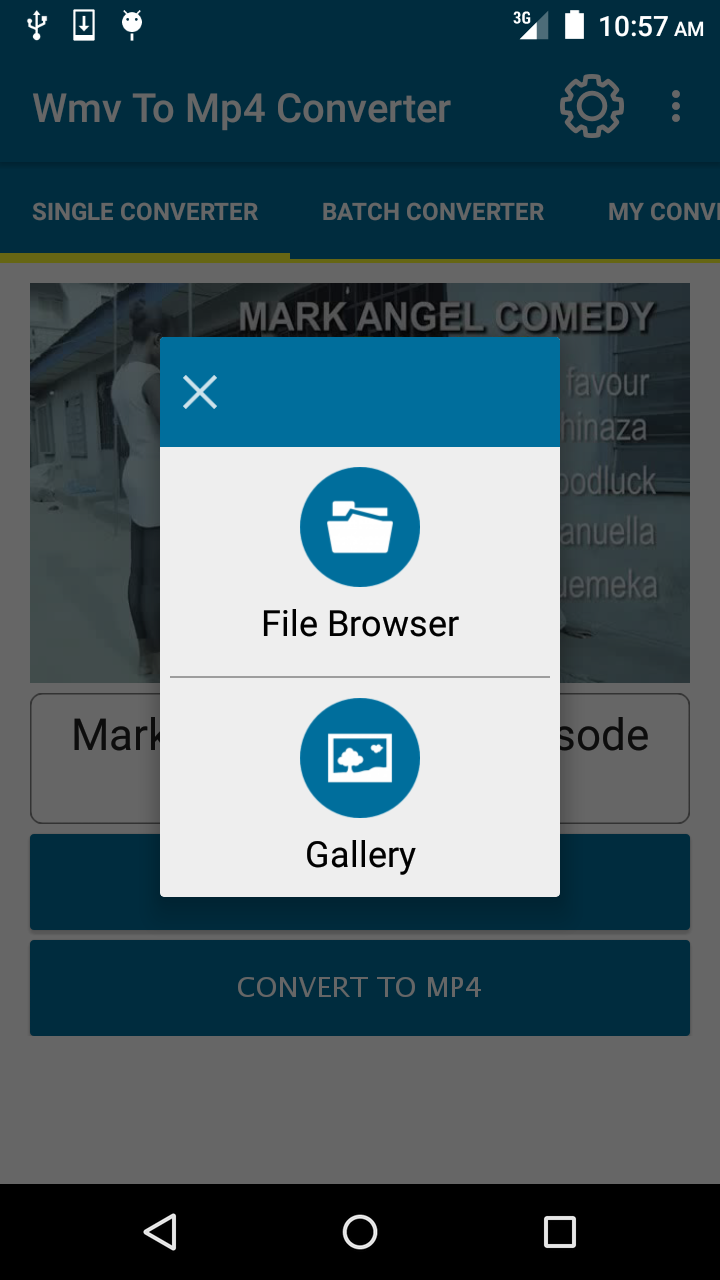The image size is (720, 1280).
Task: Open the My Conversions tab
Action: tap(662, 212)
